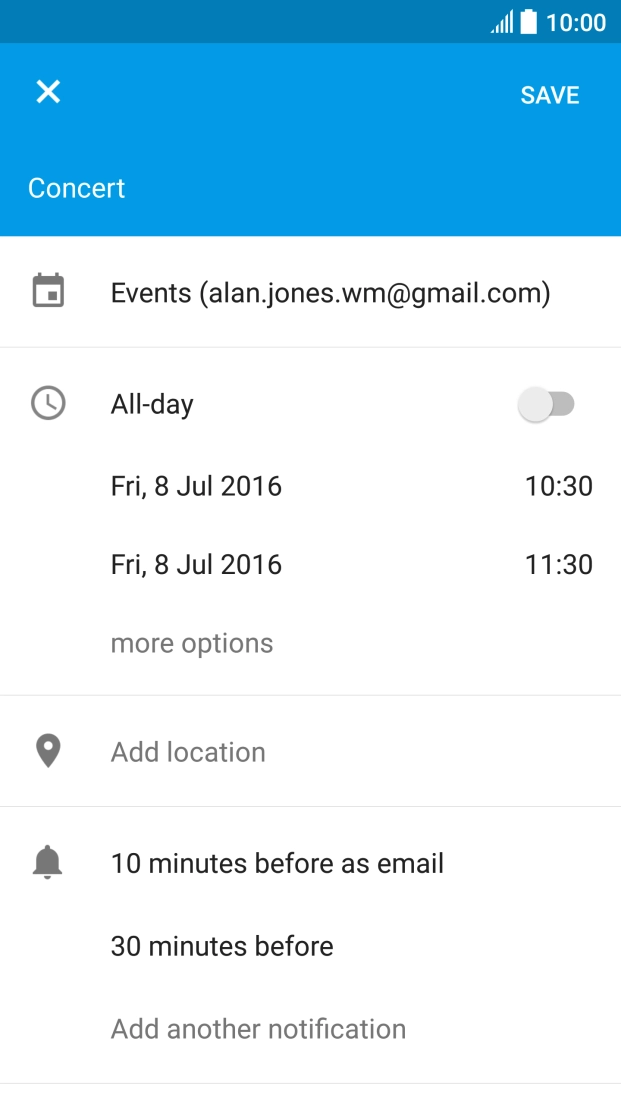Change the 11:30 end time

(x=558, y=565)
